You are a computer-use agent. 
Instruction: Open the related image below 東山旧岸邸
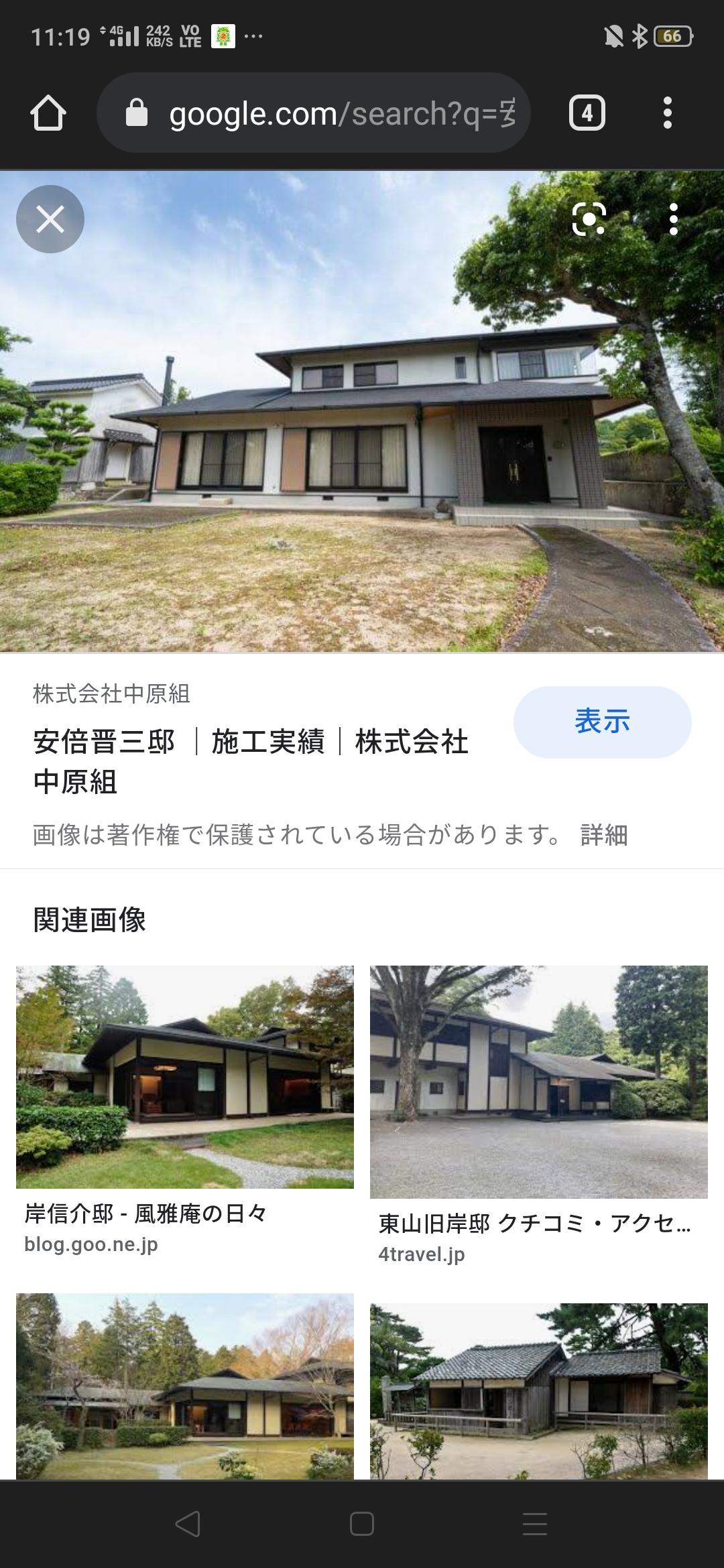pos(538,1390)
